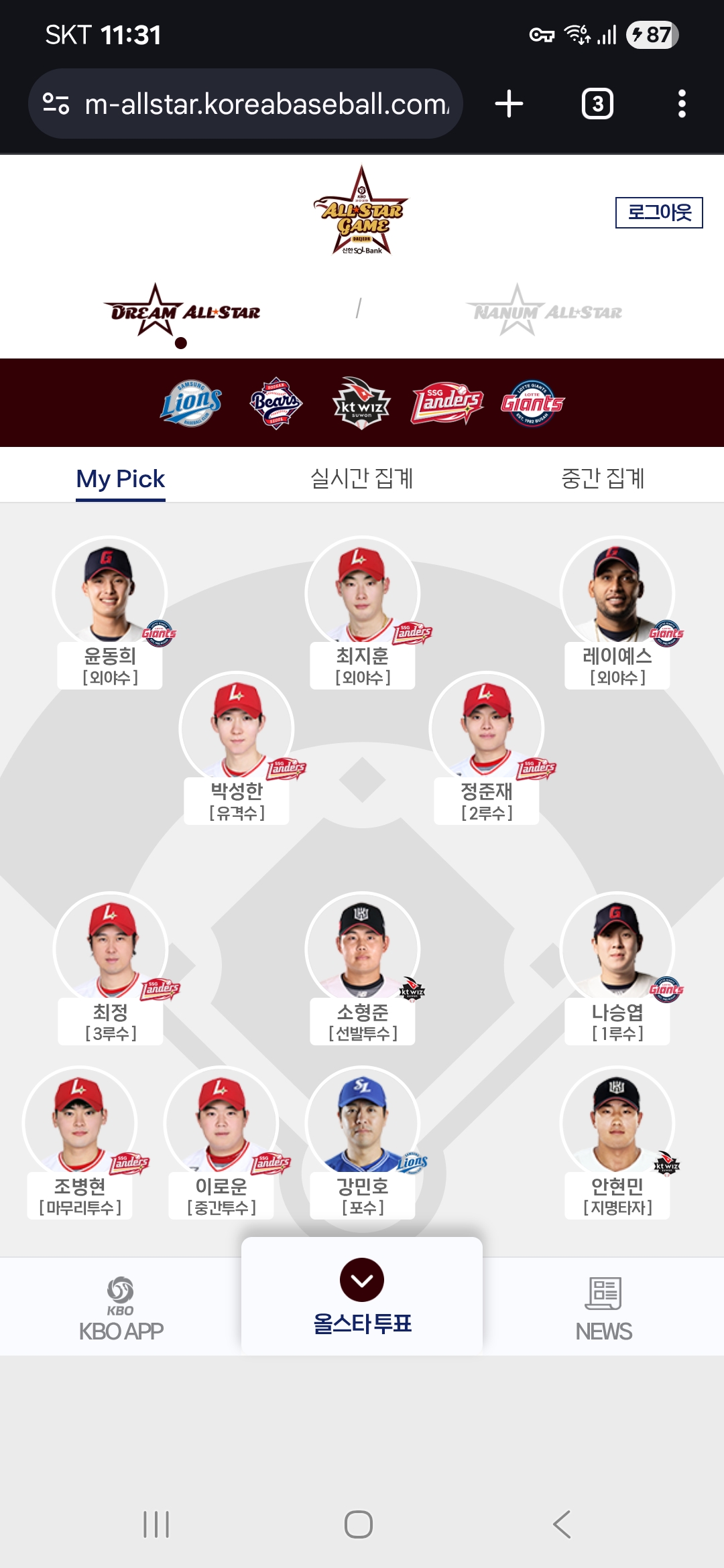Switch to the 중간 집계 tab
The height and width of the screenshot is (1568, 724).
[603, 478]
